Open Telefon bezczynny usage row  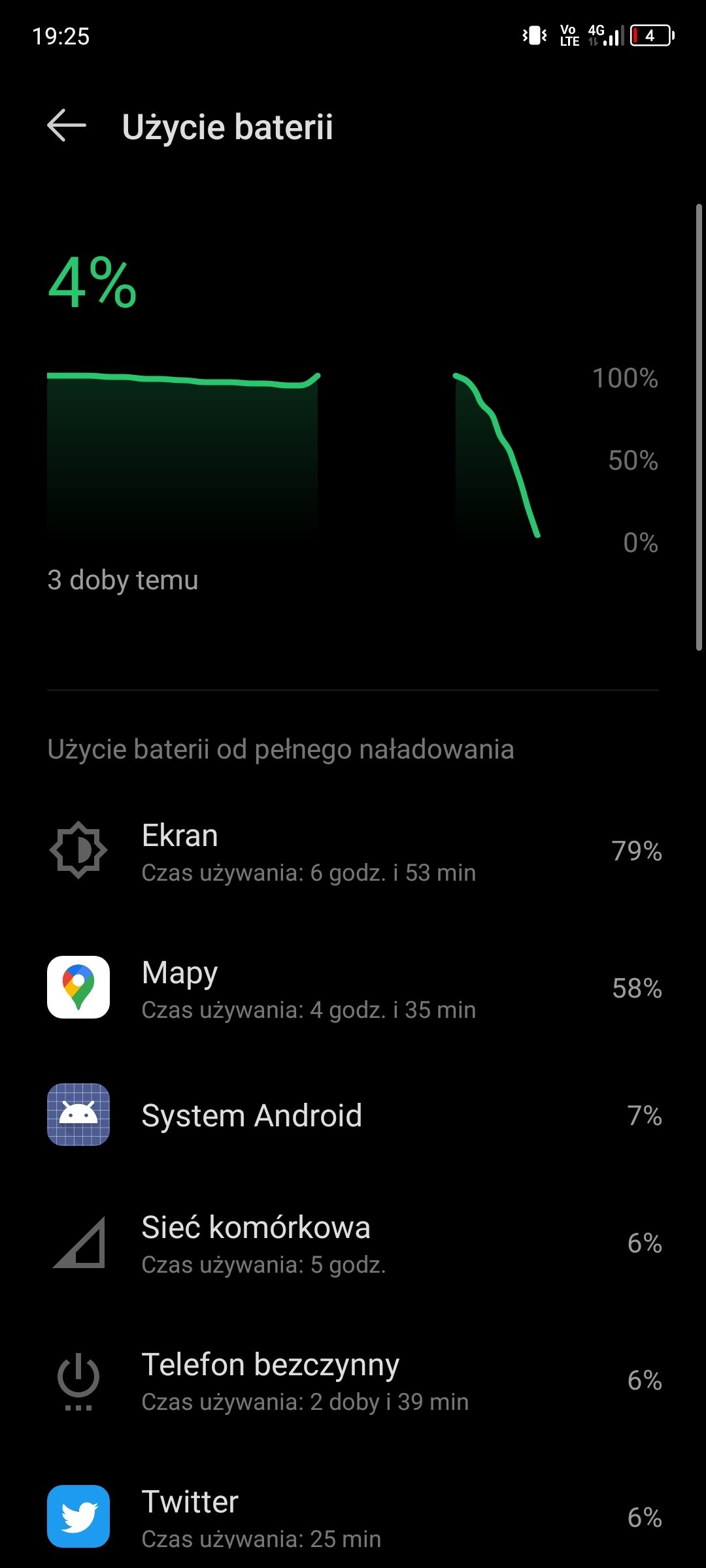353,1380
